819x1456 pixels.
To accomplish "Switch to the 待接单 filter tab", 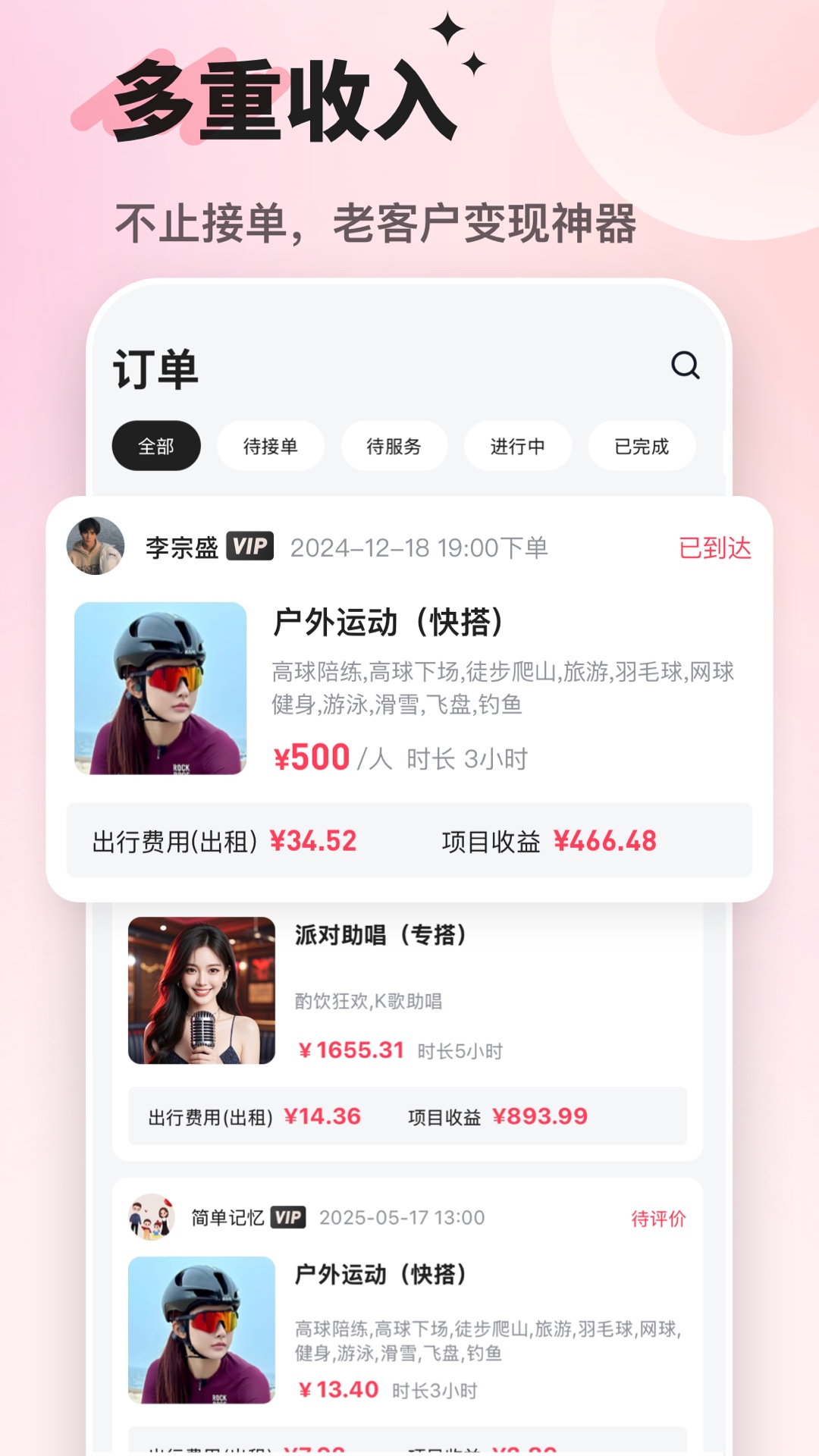I will [x=271, y=447].
